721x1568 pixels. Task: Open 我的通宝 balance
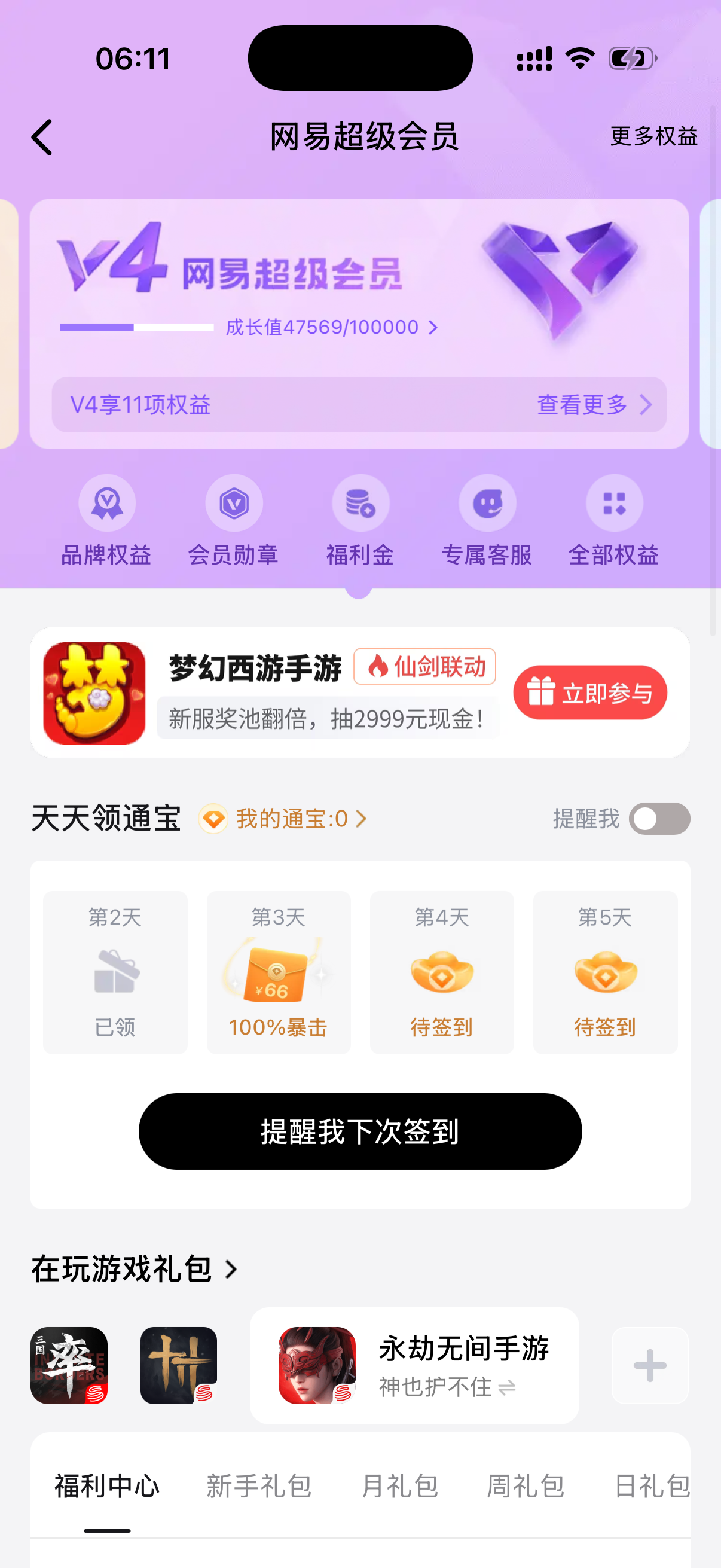292,819
